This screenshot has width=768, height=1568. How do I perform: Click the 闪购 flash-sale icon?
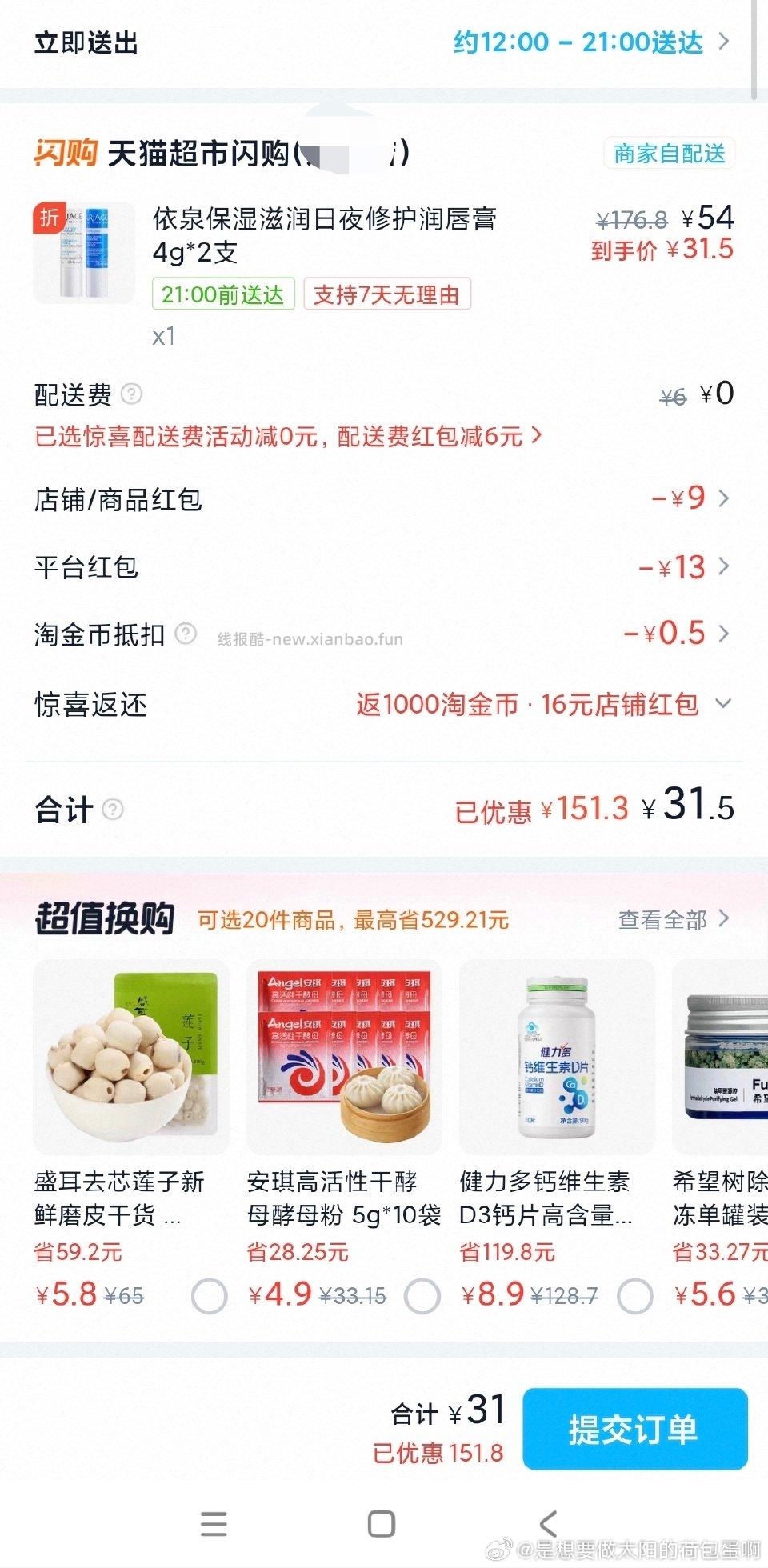[x=66, y=152]
